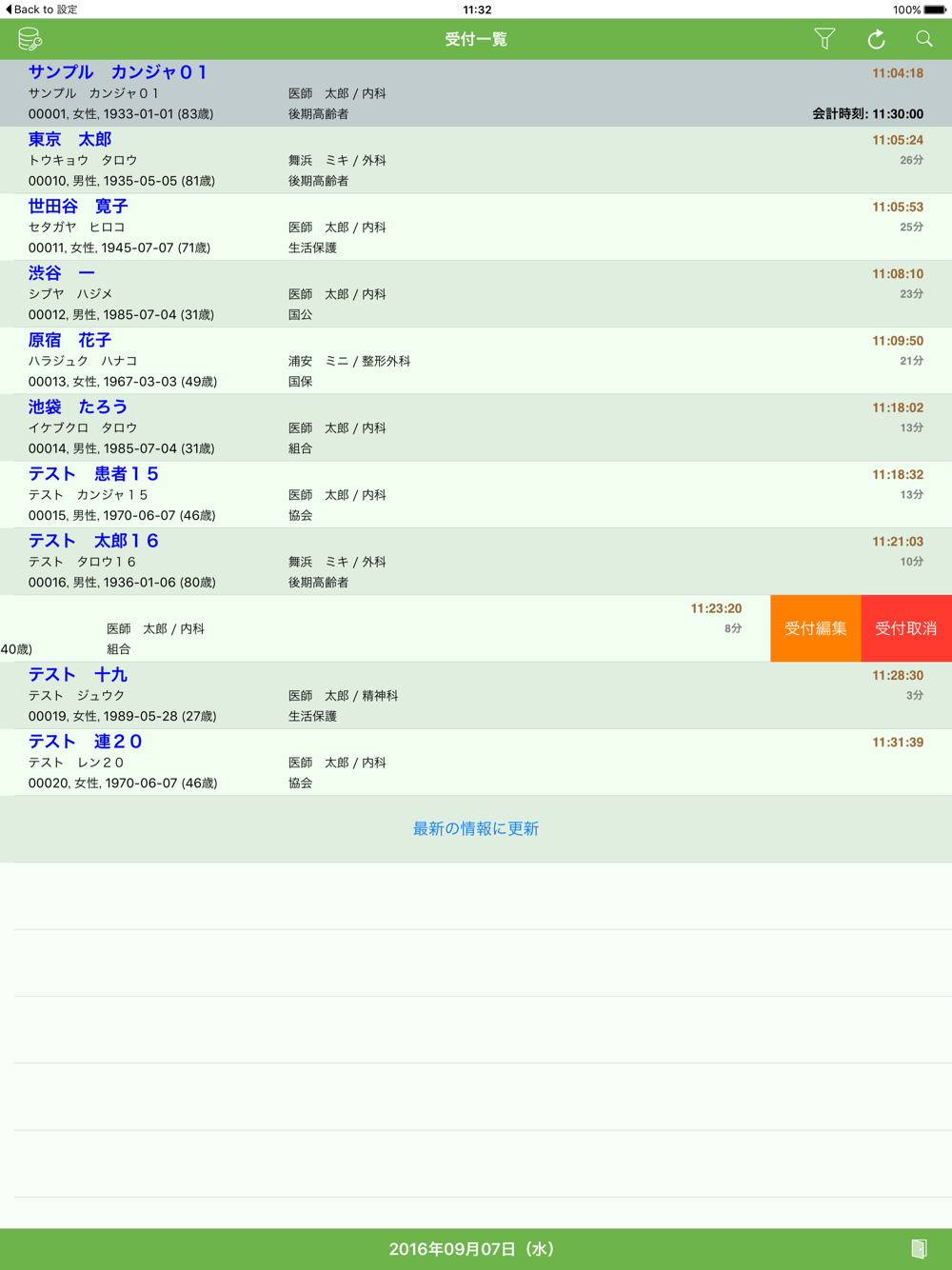Tap the refresh icon in the toolbar
The height and width of the screenshot is (1270, 952).
[x=876, y=39]
